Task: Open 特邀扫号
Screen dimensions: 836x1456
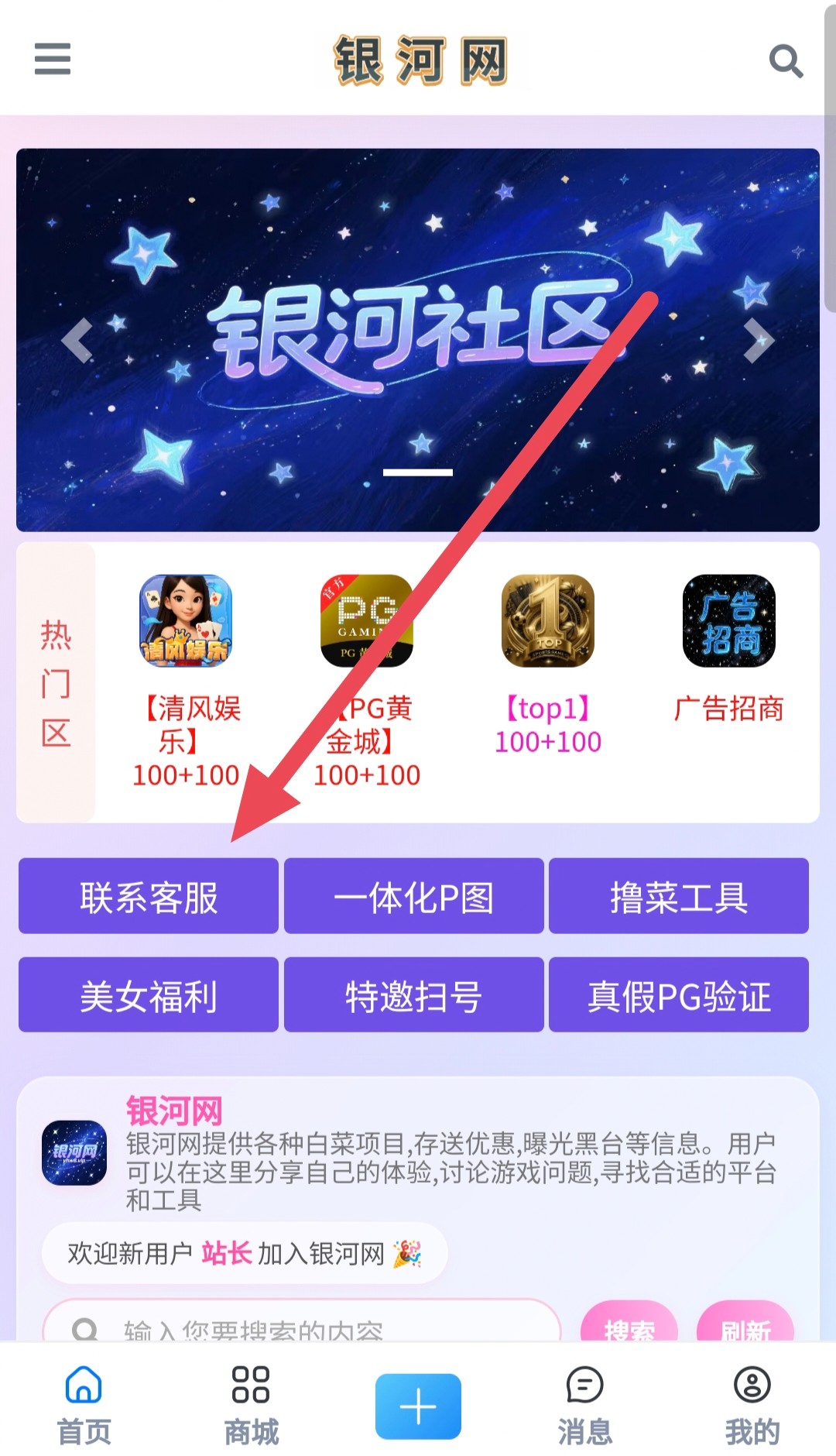Action: point(413,994)
